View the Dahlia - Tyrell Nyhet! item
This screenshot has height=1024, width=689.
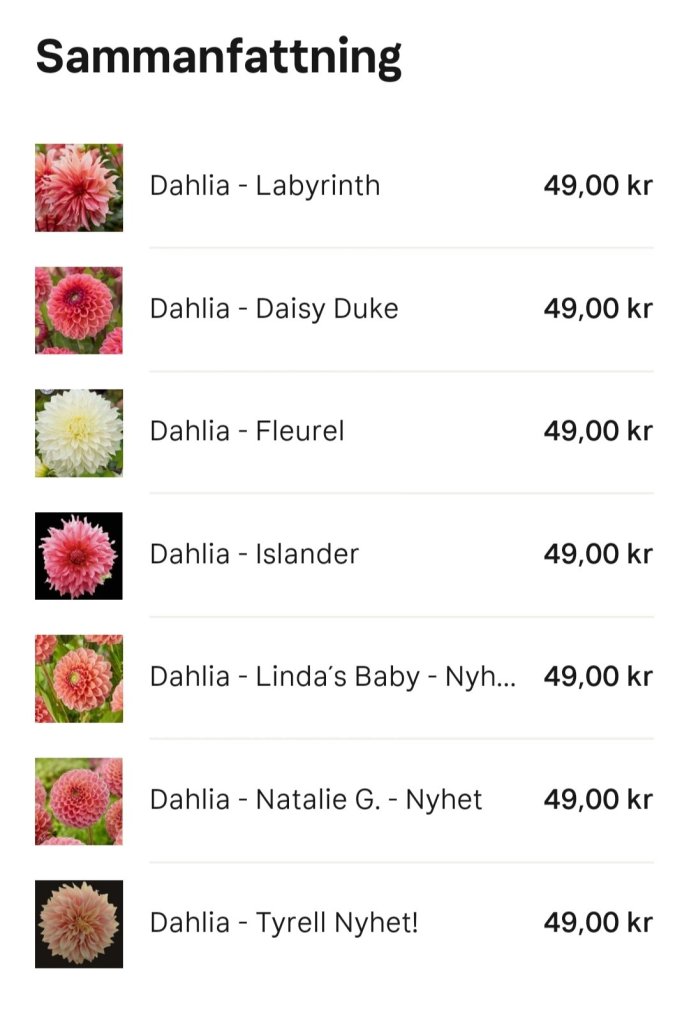click(284, 923)
